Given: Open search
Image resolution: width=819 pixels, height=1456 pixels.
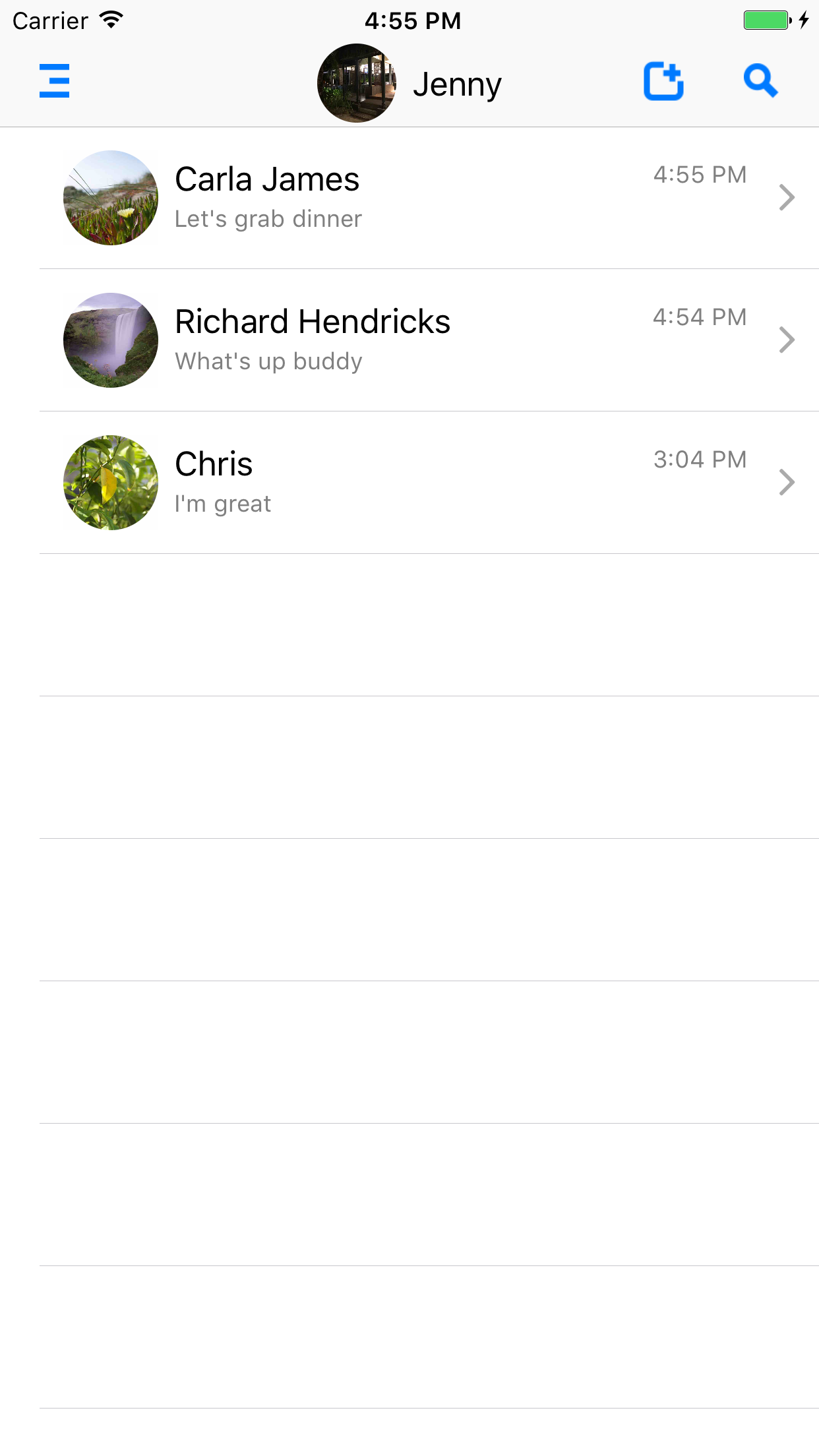Looking at the screenshot, I should click(x=760, y=82).
